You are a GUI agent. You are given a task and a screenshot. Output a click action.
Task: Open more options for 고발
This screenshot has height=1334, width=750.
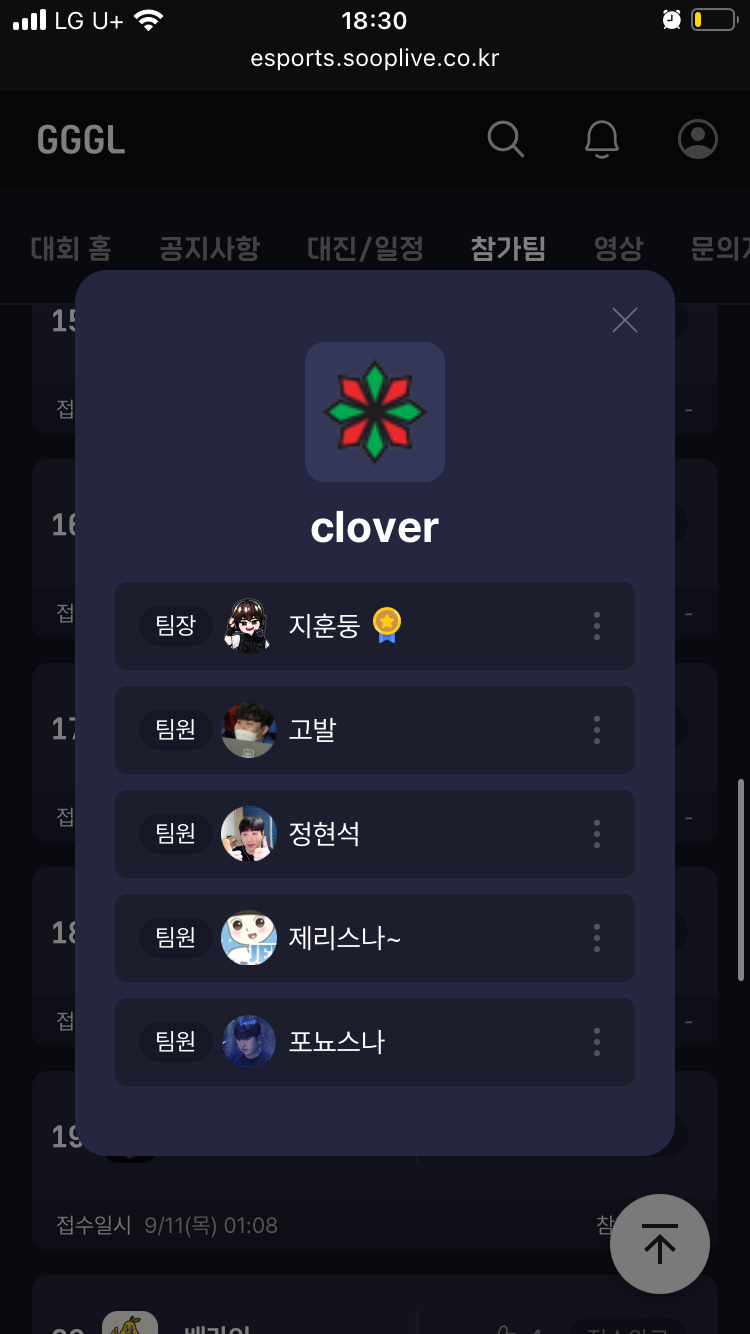pos(597,730)
